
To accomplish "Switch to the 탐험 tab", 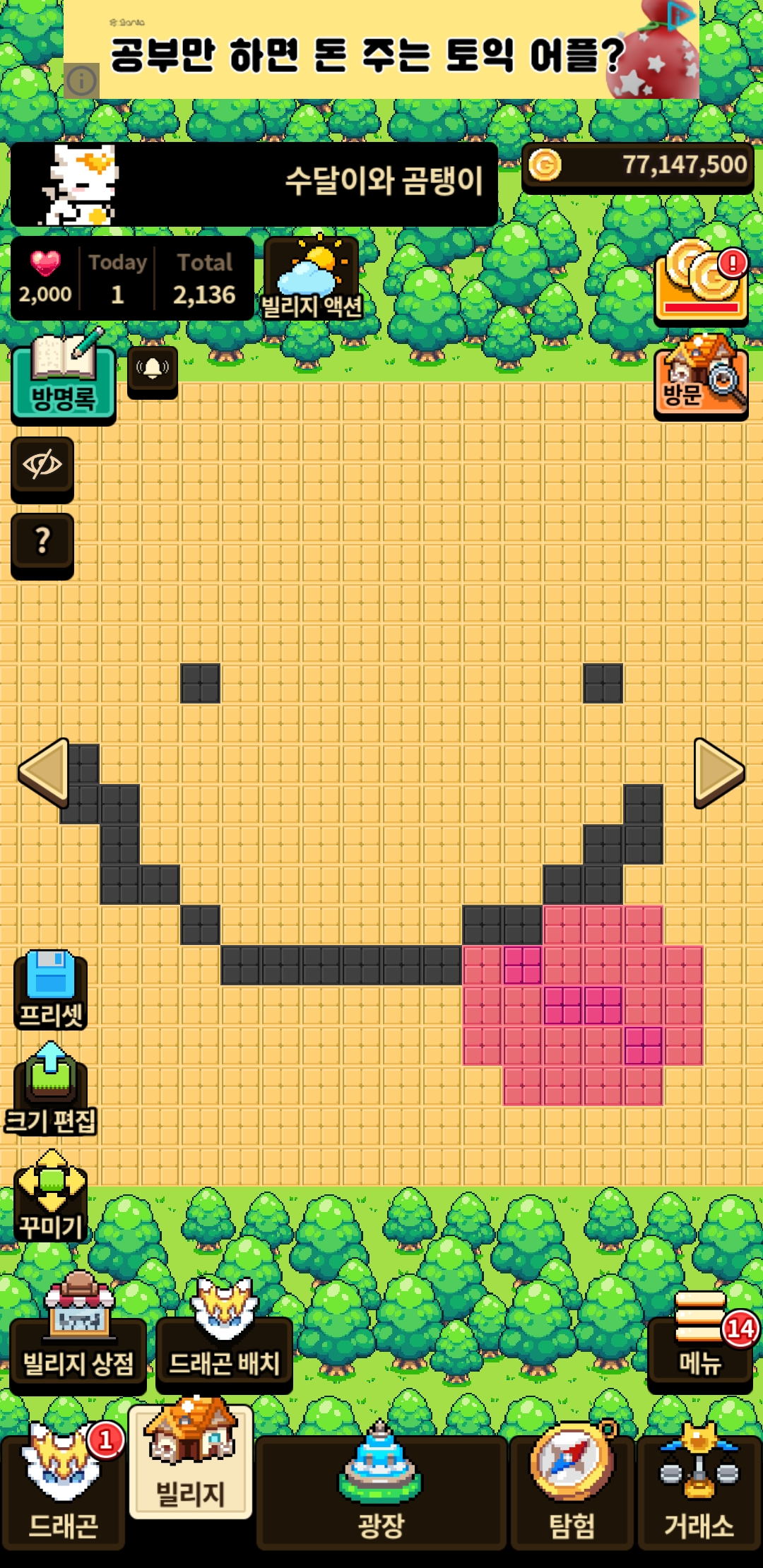I will [x=572, y=1490].
